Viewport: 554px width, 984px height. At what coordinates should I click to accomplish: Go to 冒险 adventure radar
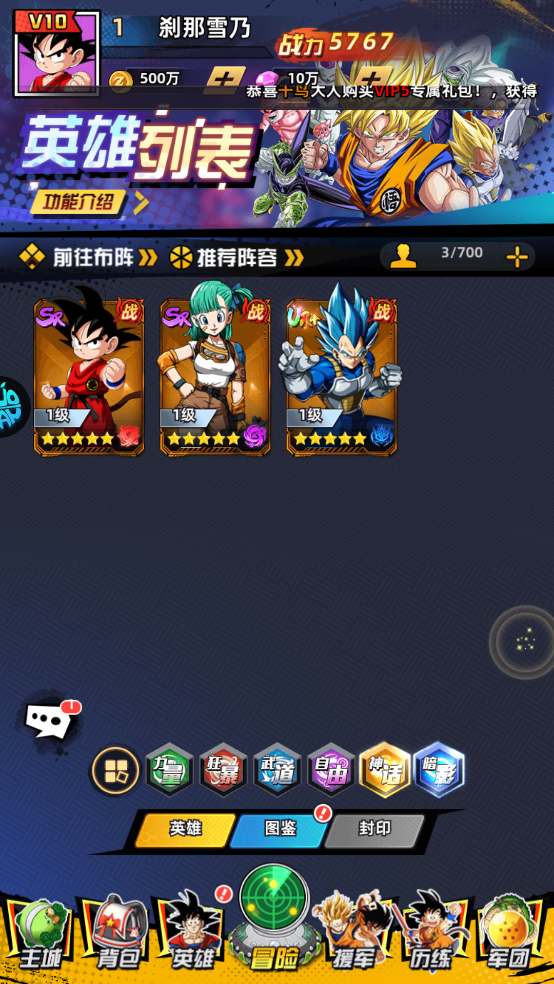click(x=274, y=919)
